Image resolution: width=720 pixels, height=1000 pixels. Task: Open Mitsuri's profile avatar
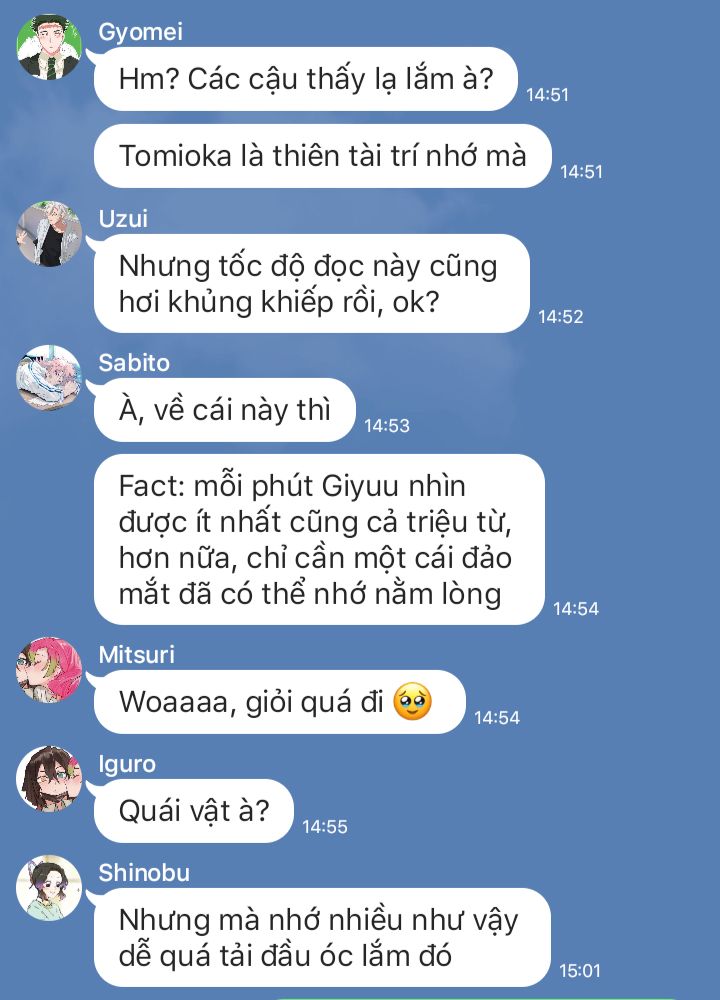click(x=49, y=669)
